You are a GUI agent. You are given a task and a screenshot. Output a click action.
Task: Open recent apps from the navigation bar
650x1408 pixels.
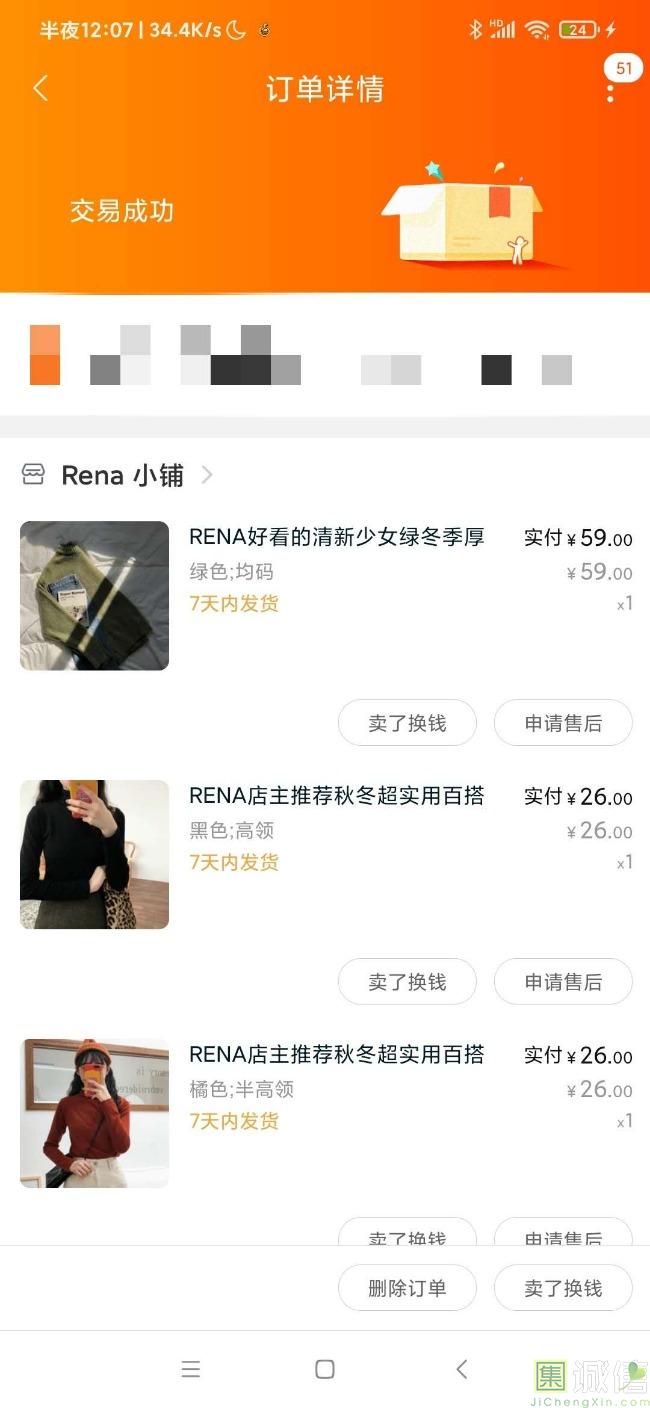191,1369
